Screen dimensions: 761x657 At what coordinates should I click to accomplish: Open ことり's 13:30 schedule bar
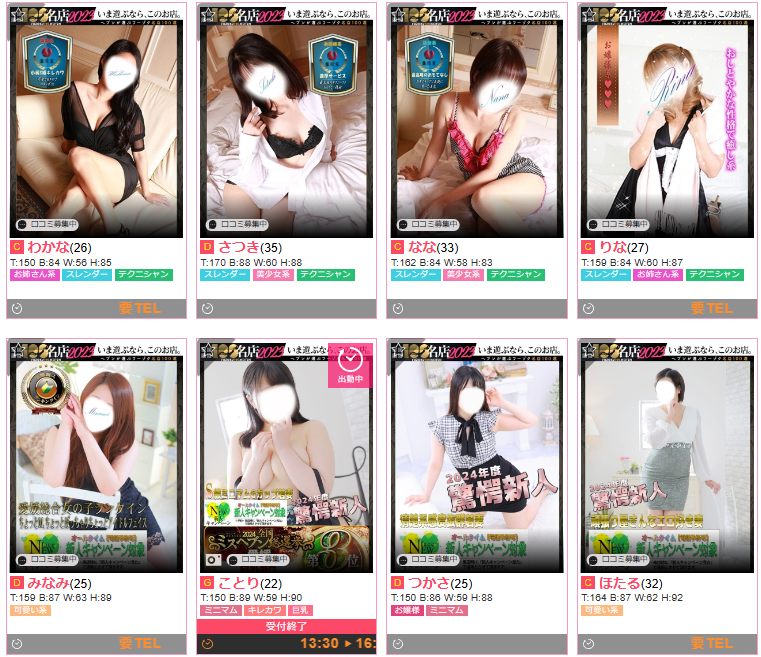tap(287, 643)
